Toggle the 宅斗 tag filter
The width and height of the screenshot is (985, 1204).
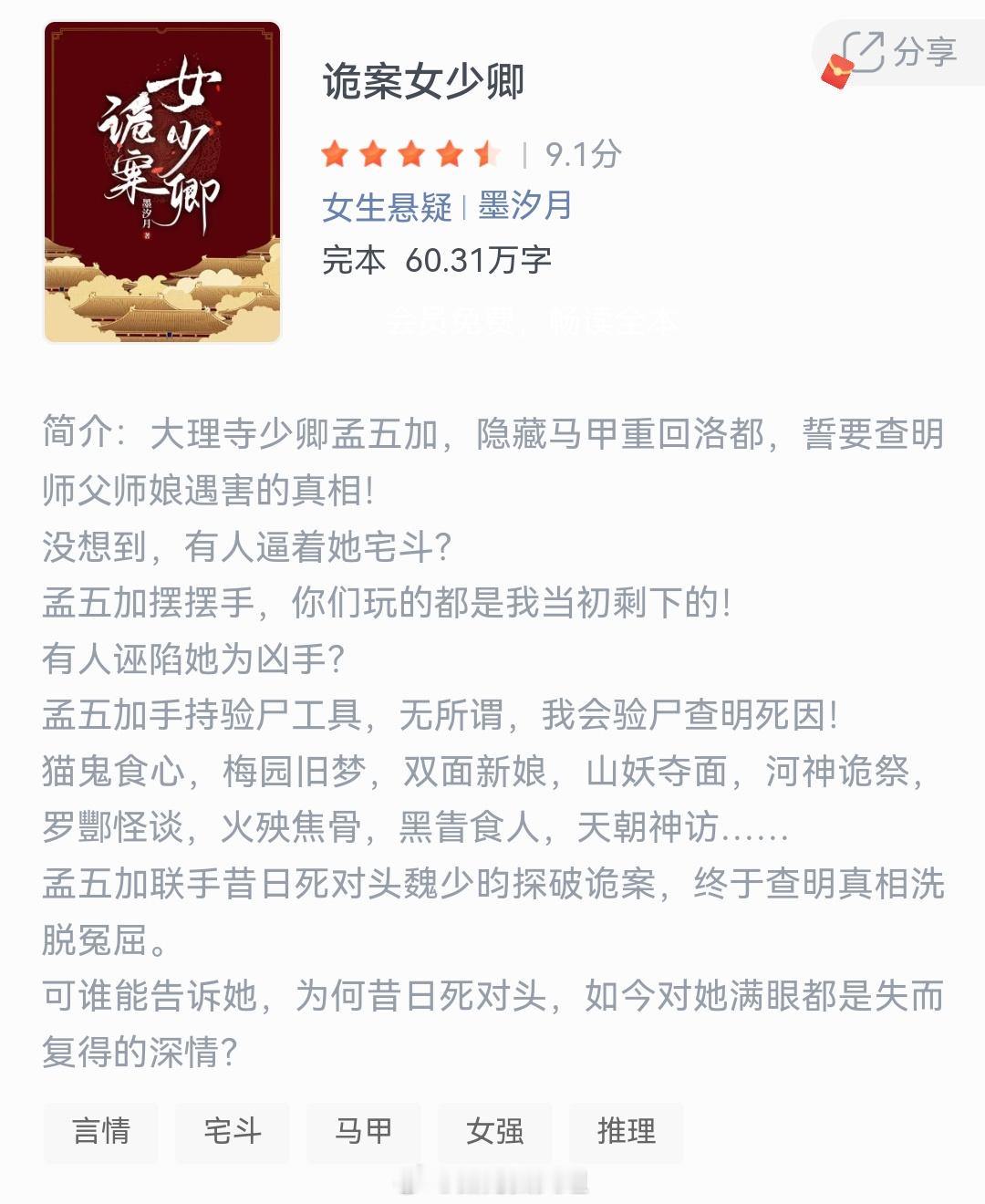(x=233, y=1132)
